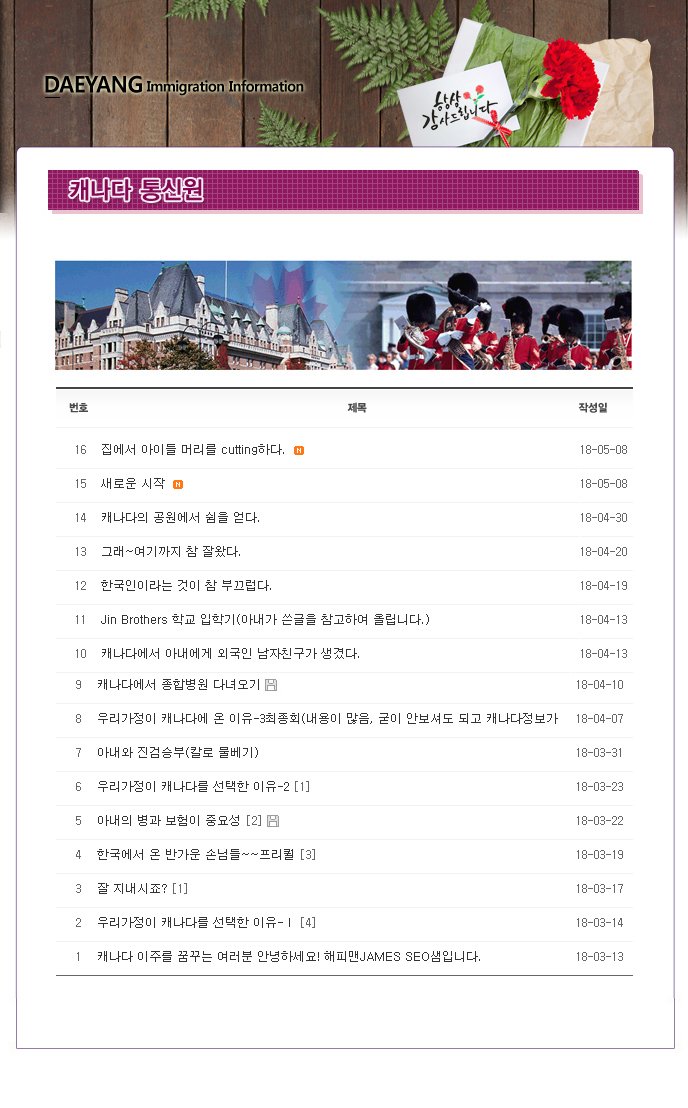Open post 9 캐나다에서 종합병원 다녀오기
Image resolution: width=688 pixels, height=1108 pixels.
click(178, 685)
